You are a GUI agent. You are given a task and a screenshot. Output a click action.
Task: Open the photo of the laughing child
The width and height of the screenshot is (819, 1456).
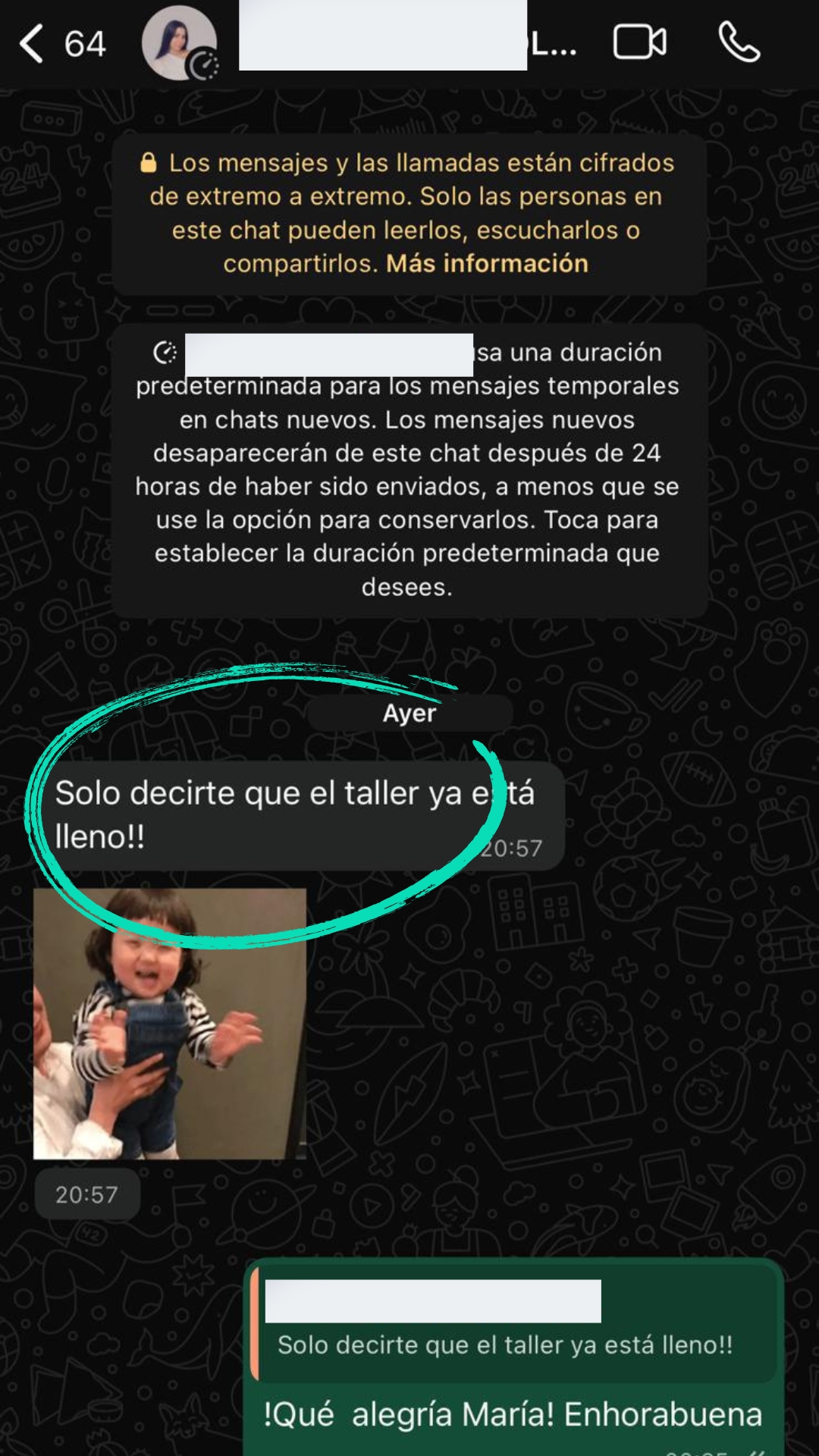(170, 1024)
